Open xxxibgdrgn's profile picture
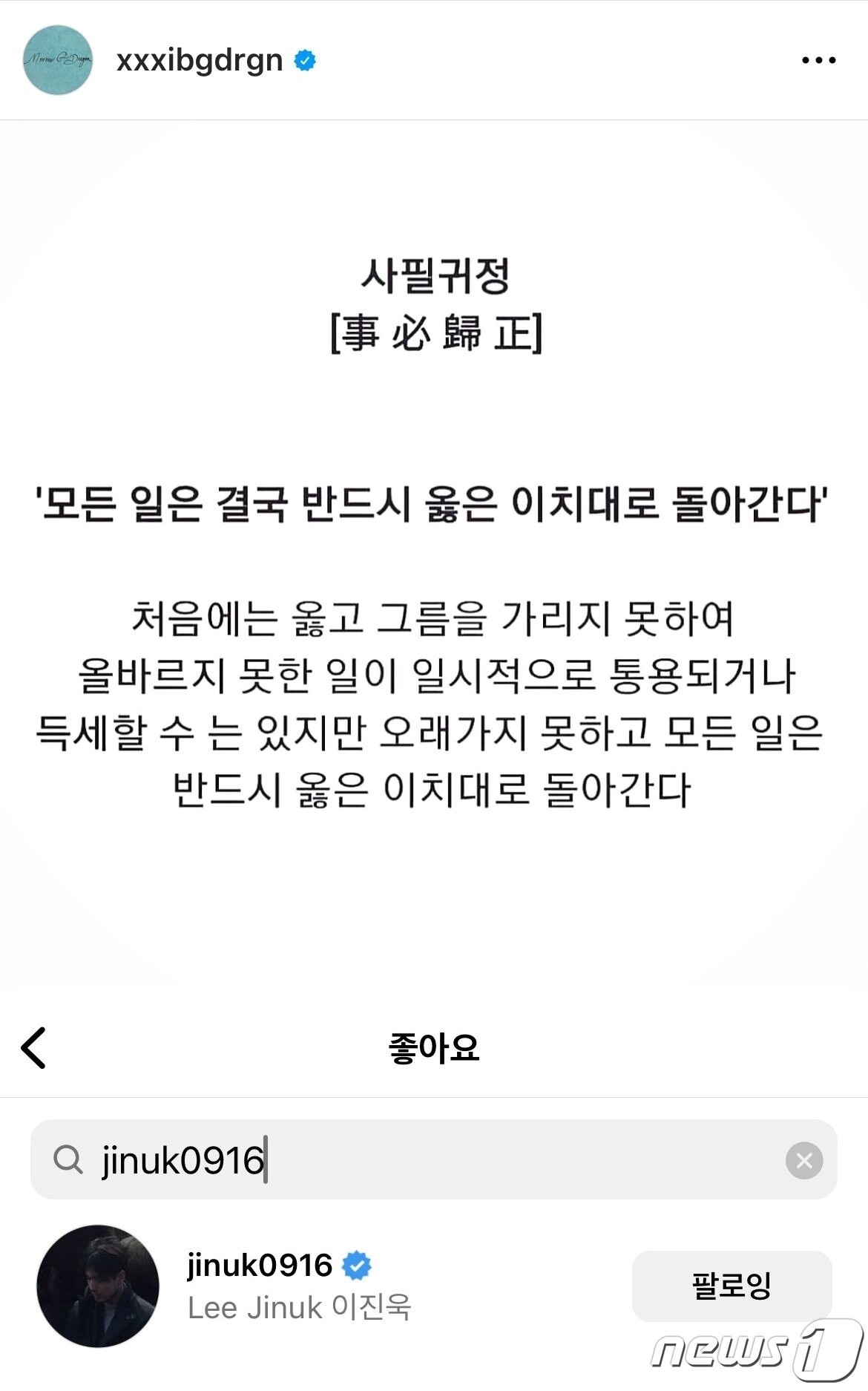 57,60
